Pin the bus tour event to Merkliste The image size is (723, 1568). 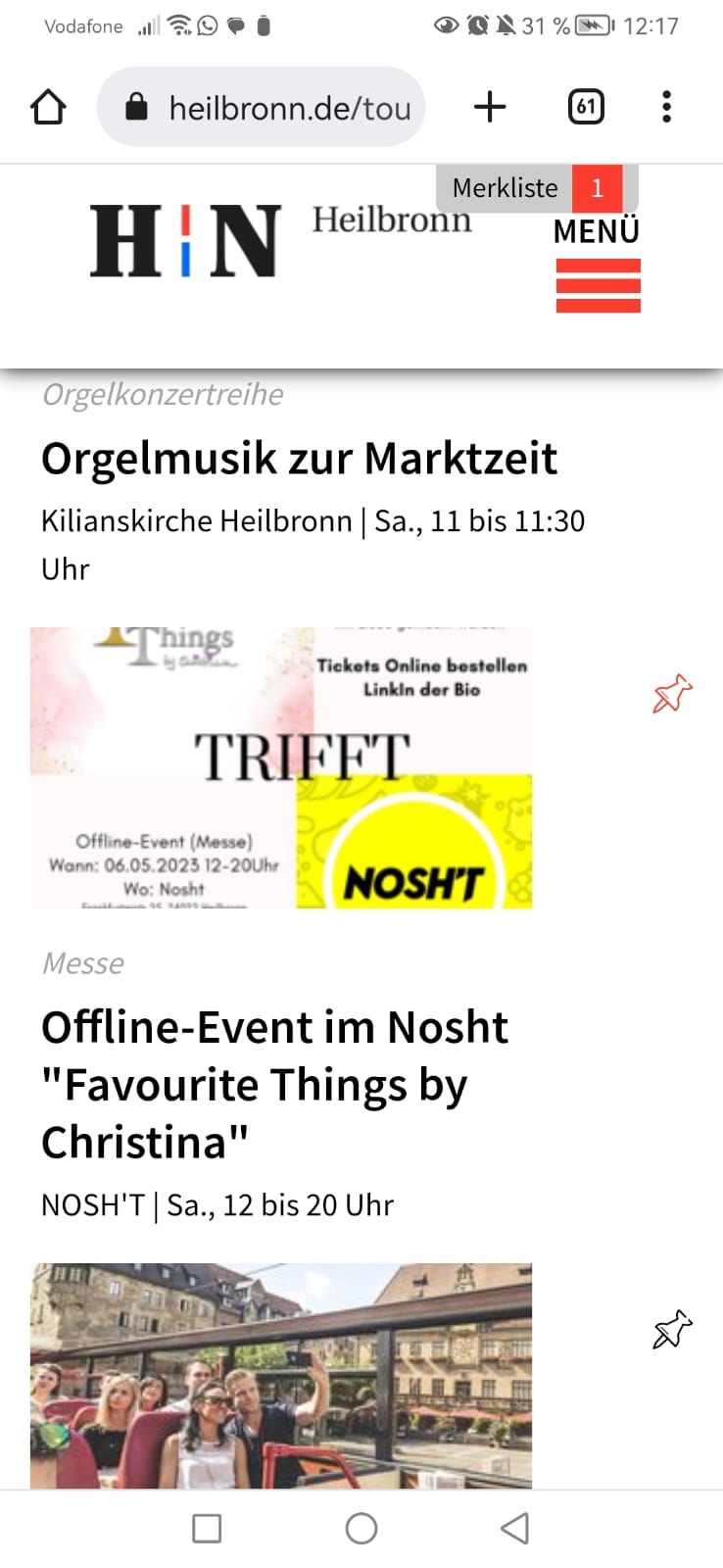coord(672,1330)
